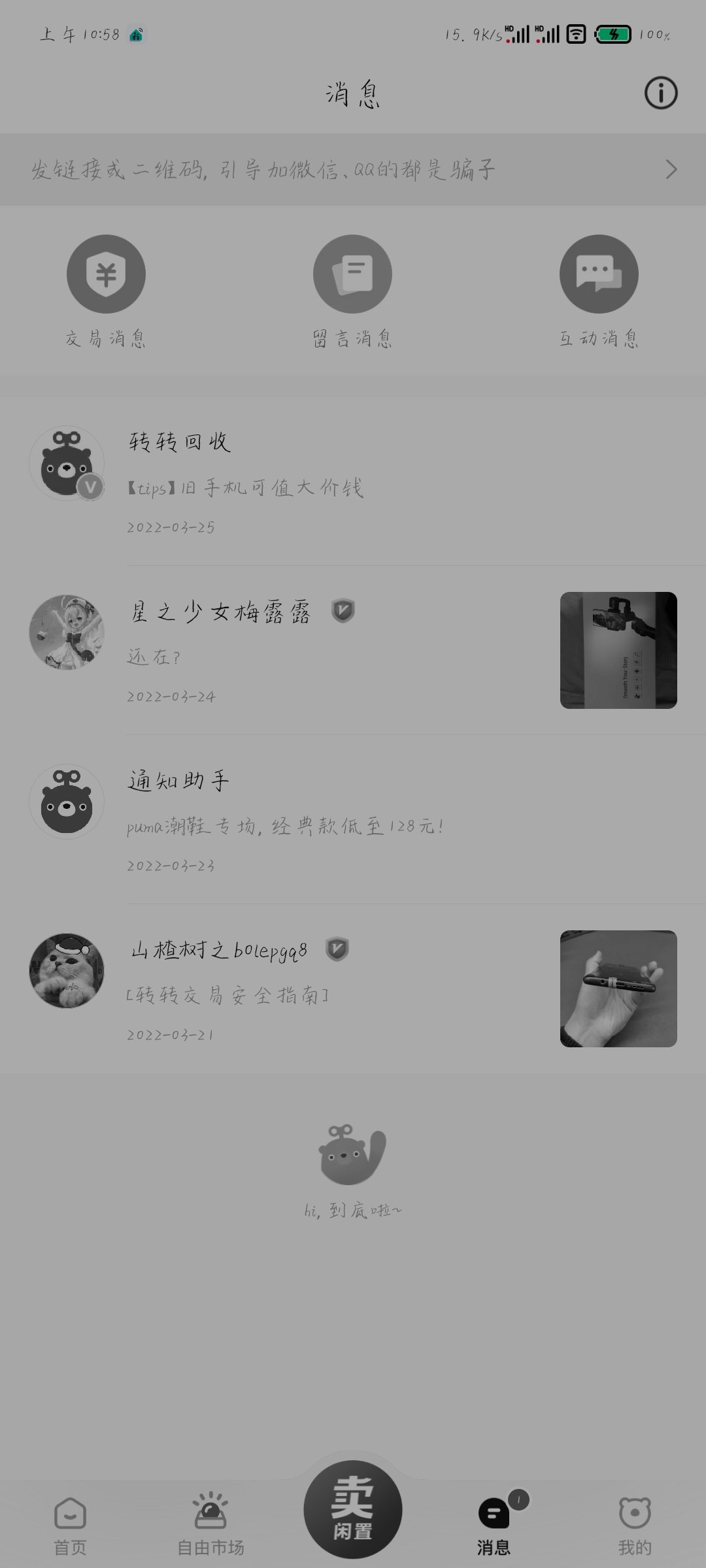Open 交易消息 transaction messages
Screen dimensions: 706x1568
point(106,291)
